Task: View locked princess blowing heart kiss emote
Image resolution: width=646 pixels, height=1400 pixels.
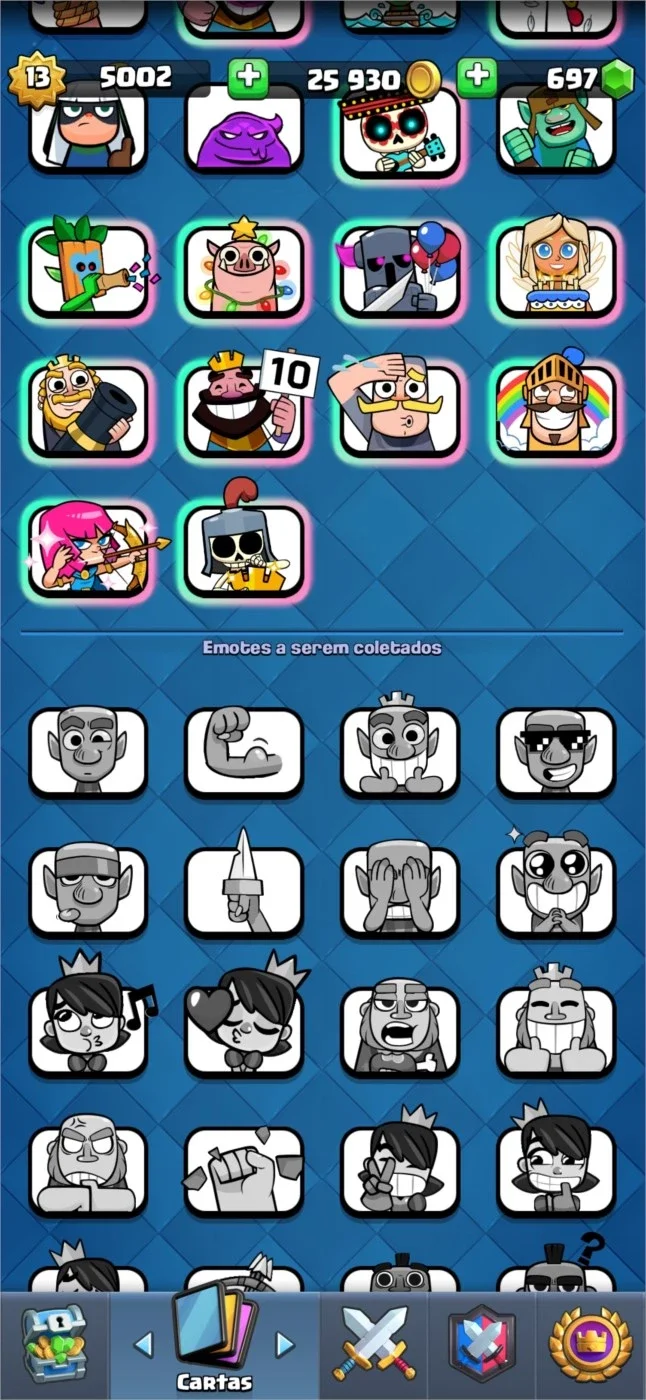Action: click(x=244, y=1028)
